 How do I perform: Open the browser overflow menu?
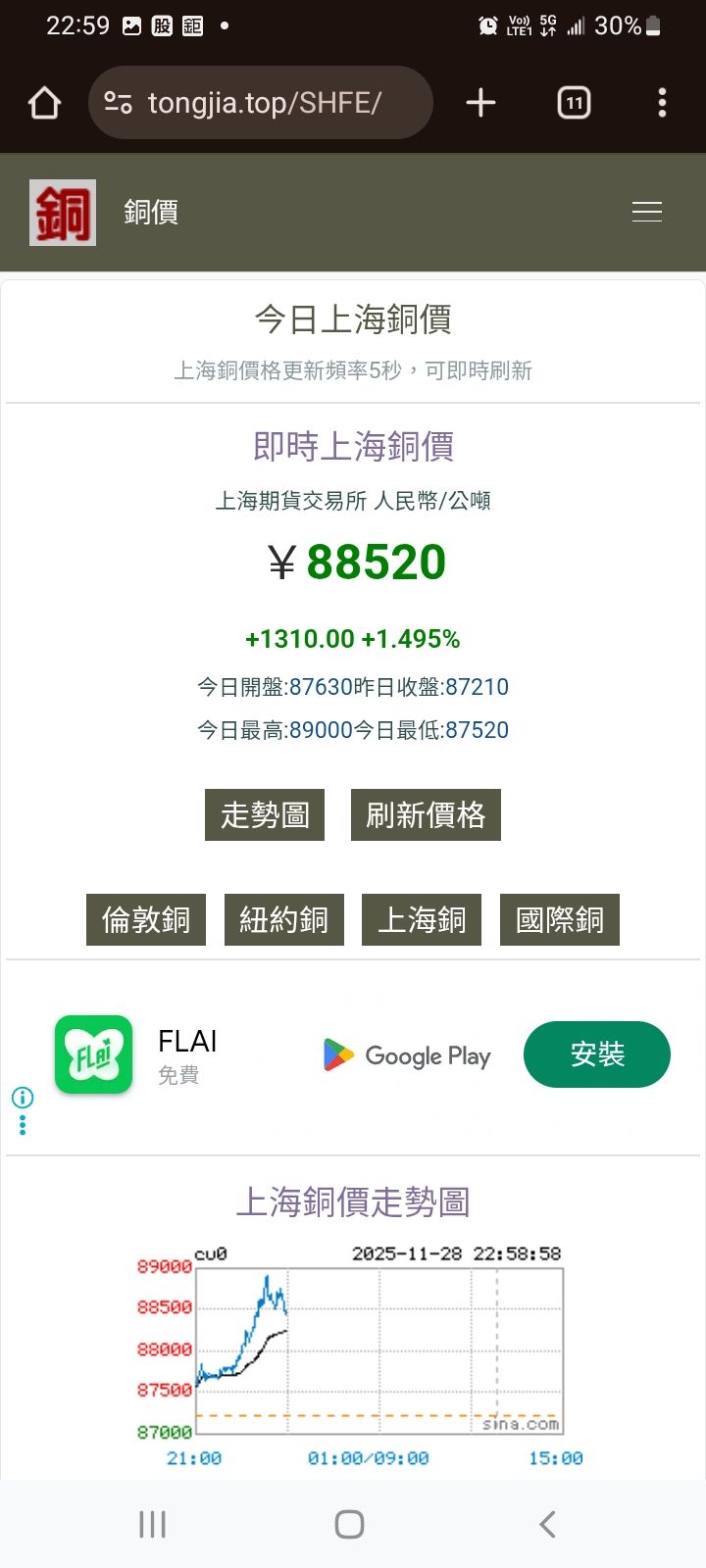[662, 103]
